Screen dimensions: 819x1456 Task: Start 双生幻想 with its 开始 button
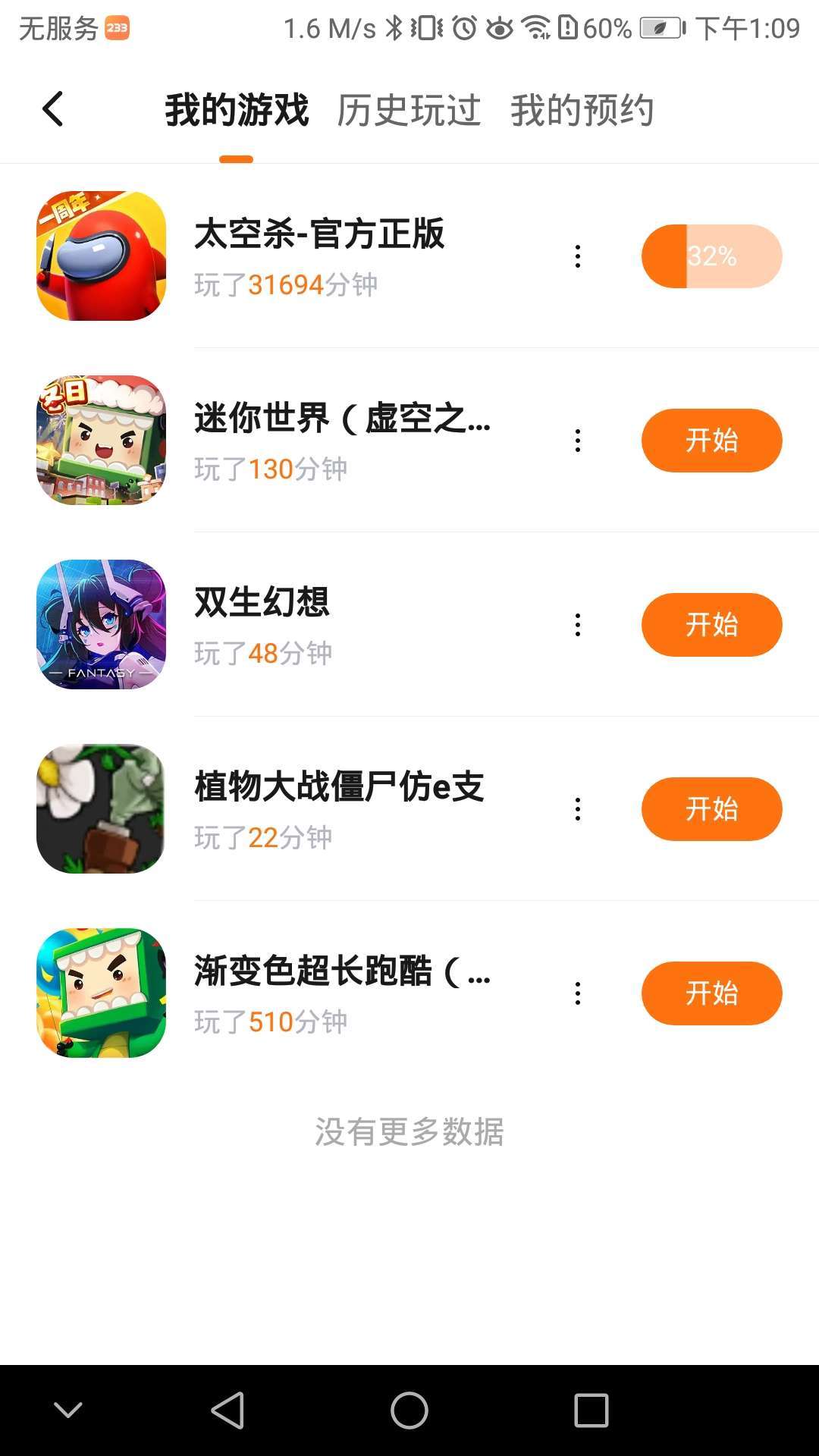click(x=711, y=625)
